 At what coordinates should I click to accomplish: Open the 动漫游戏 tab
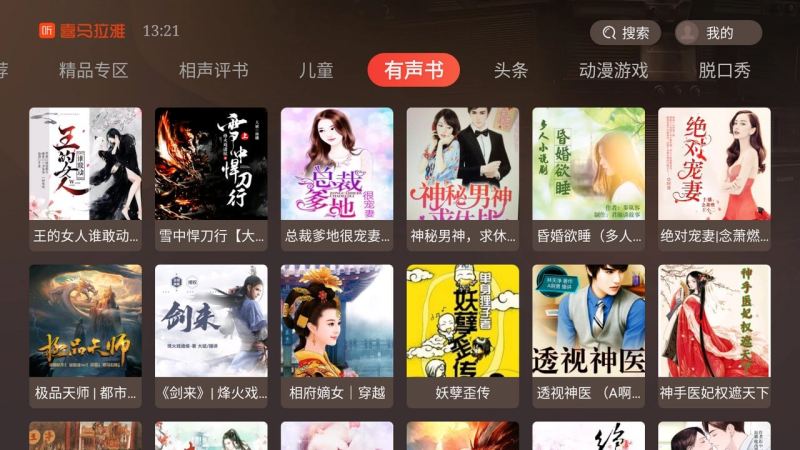(x=613, y=71)
